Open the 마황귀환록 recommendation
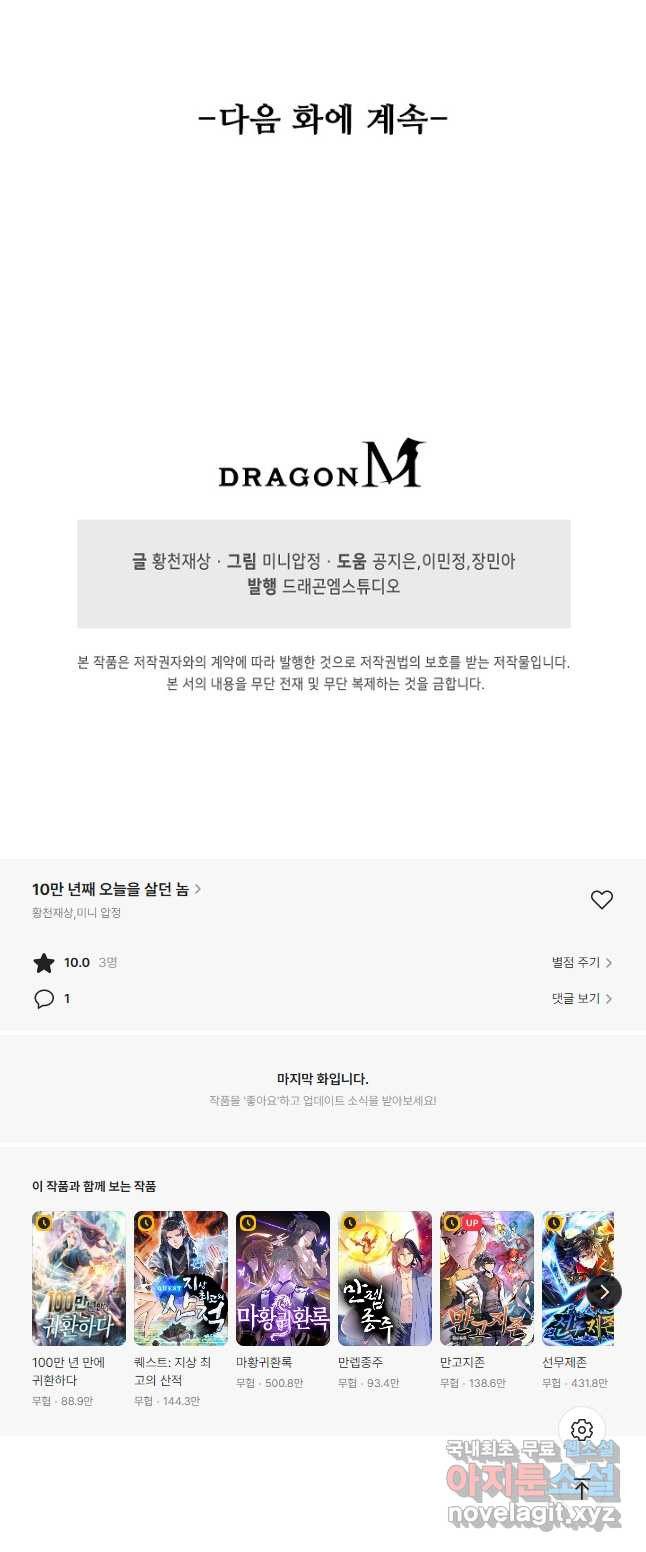Viewport: 646px width, 1552px height. point(283,1278)
